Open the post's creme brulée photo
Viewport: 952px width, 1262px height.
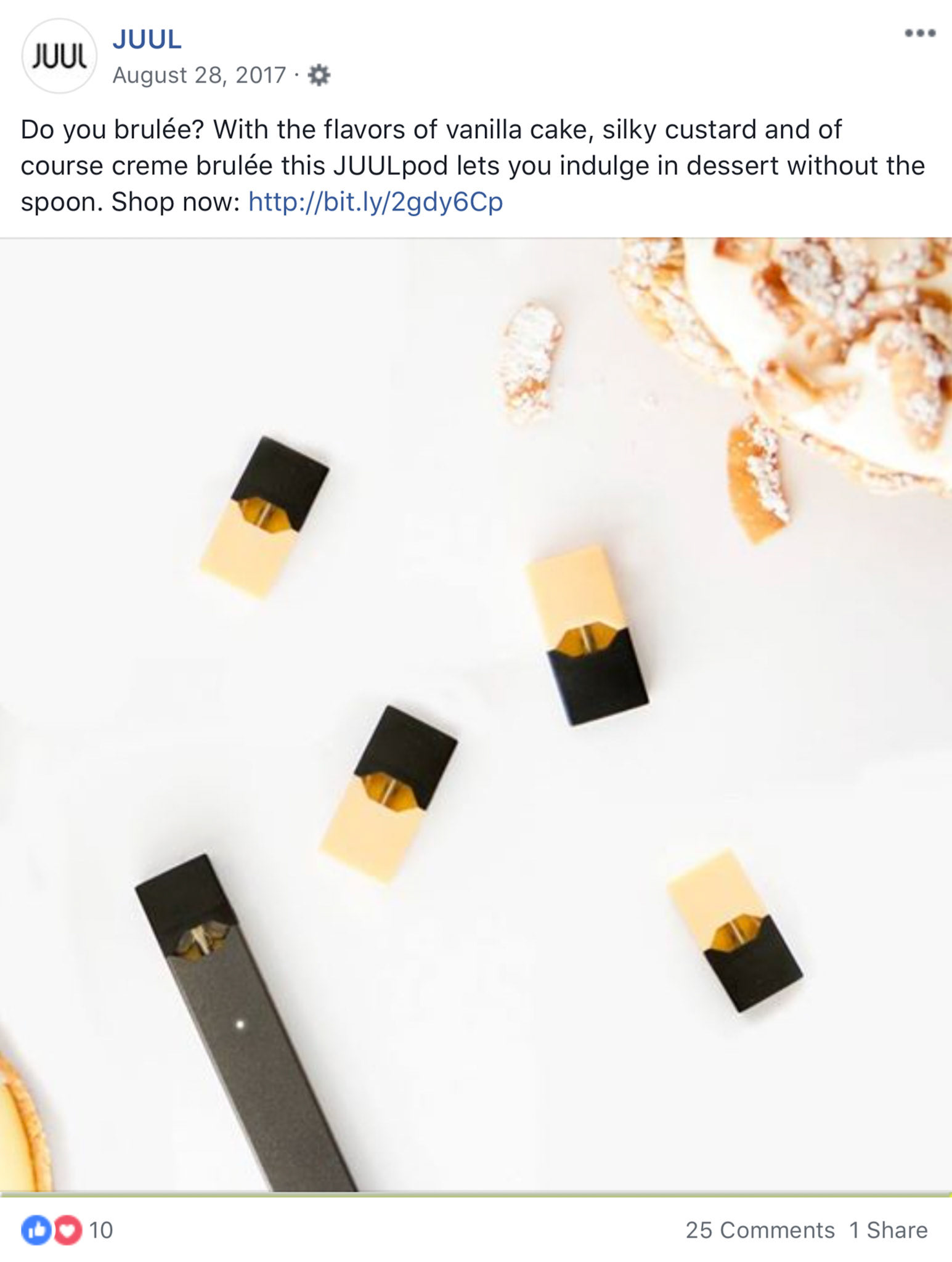[476, 715]
